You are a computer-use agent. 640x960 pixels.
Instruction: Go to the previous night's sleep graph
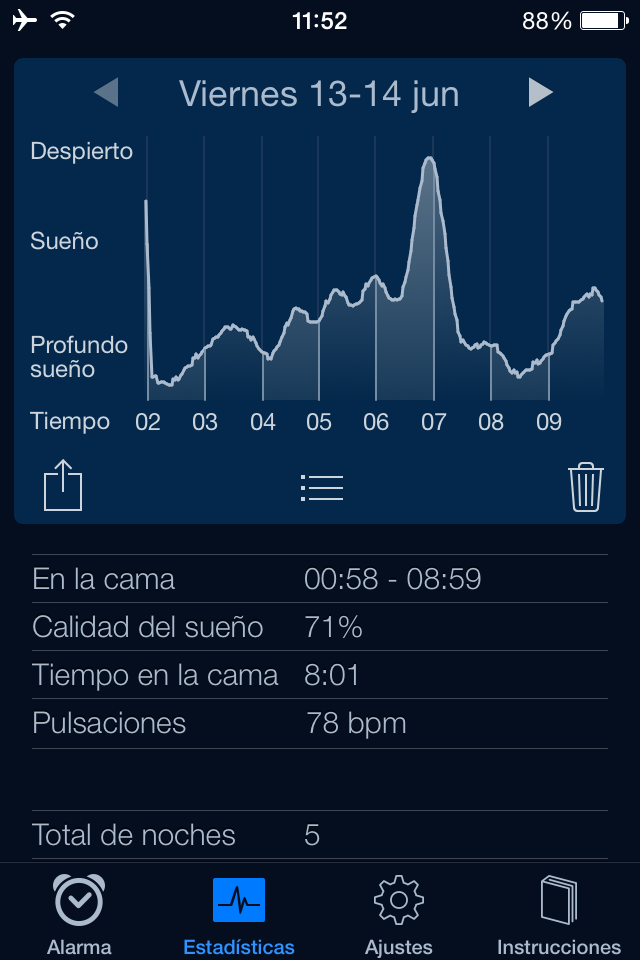(106, 93)
